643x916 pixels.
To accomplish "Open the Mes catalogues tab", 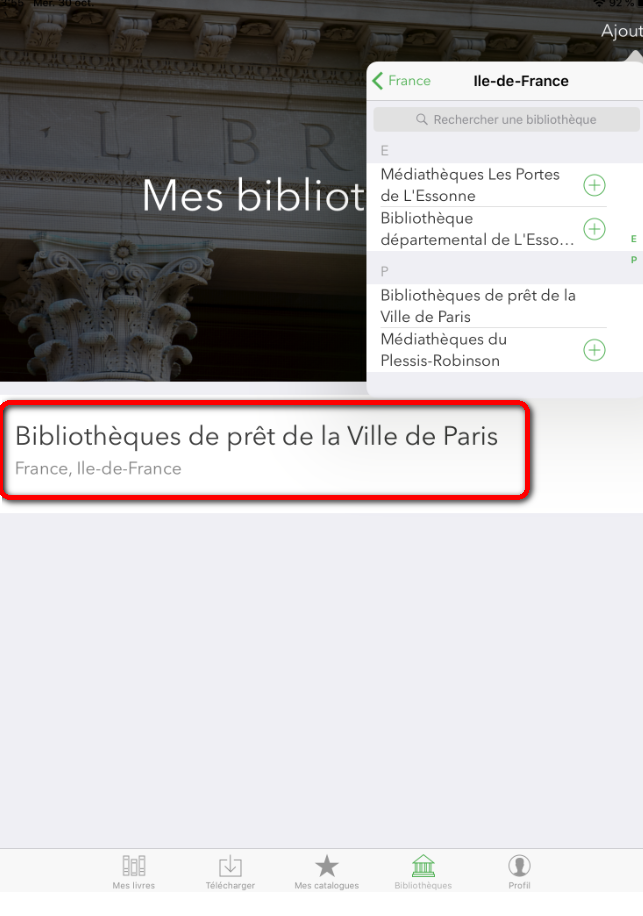I will click(326, 871).
